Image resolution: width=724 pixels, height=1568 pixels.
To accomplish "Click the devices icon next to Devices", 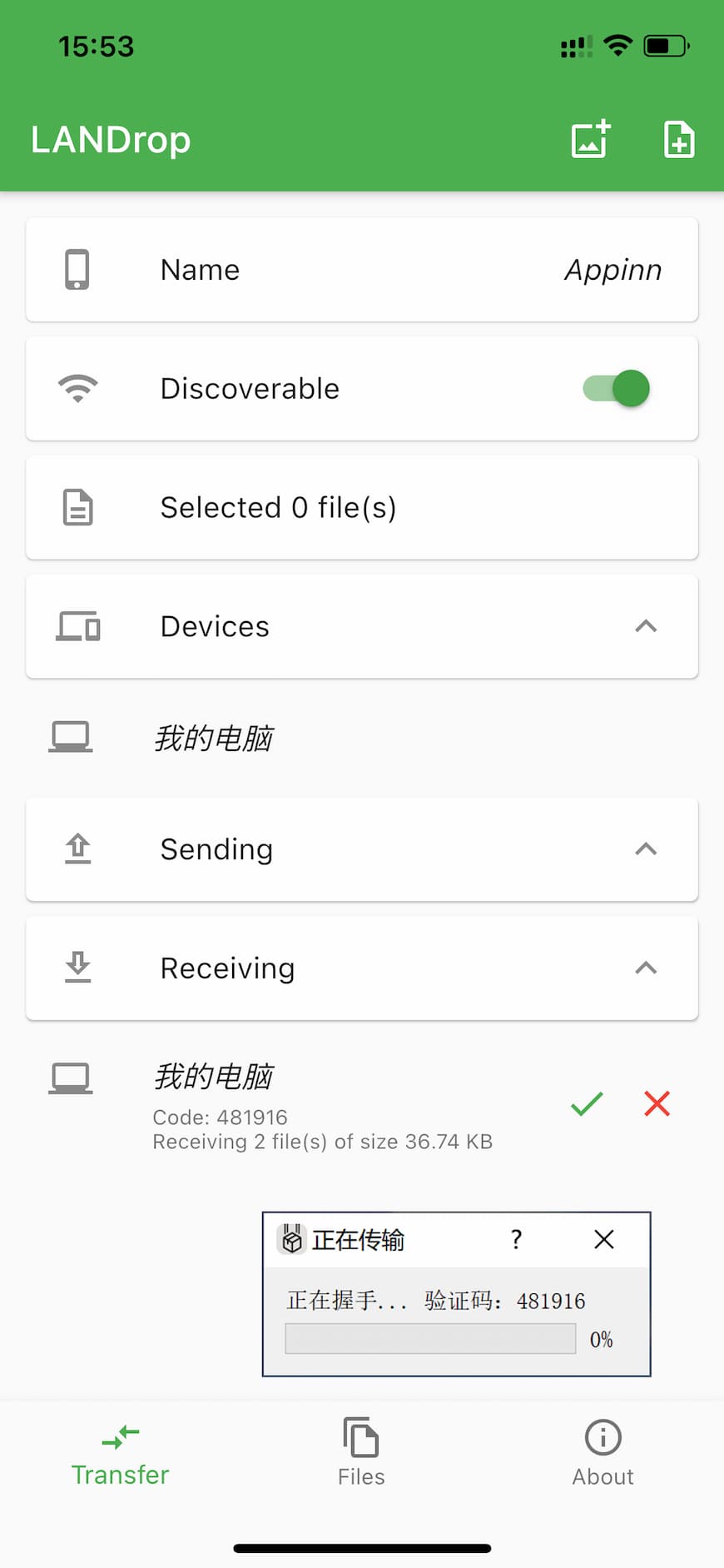I will pos(77,626).
